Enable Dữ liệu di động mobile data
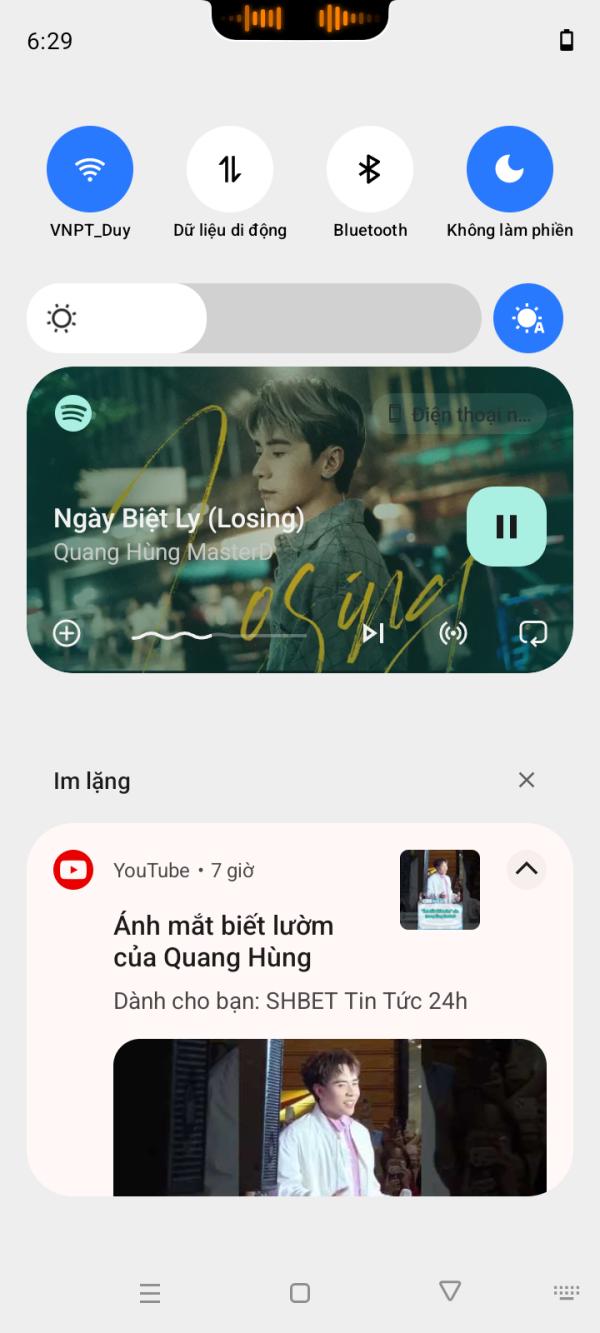 tap(230, 169)
